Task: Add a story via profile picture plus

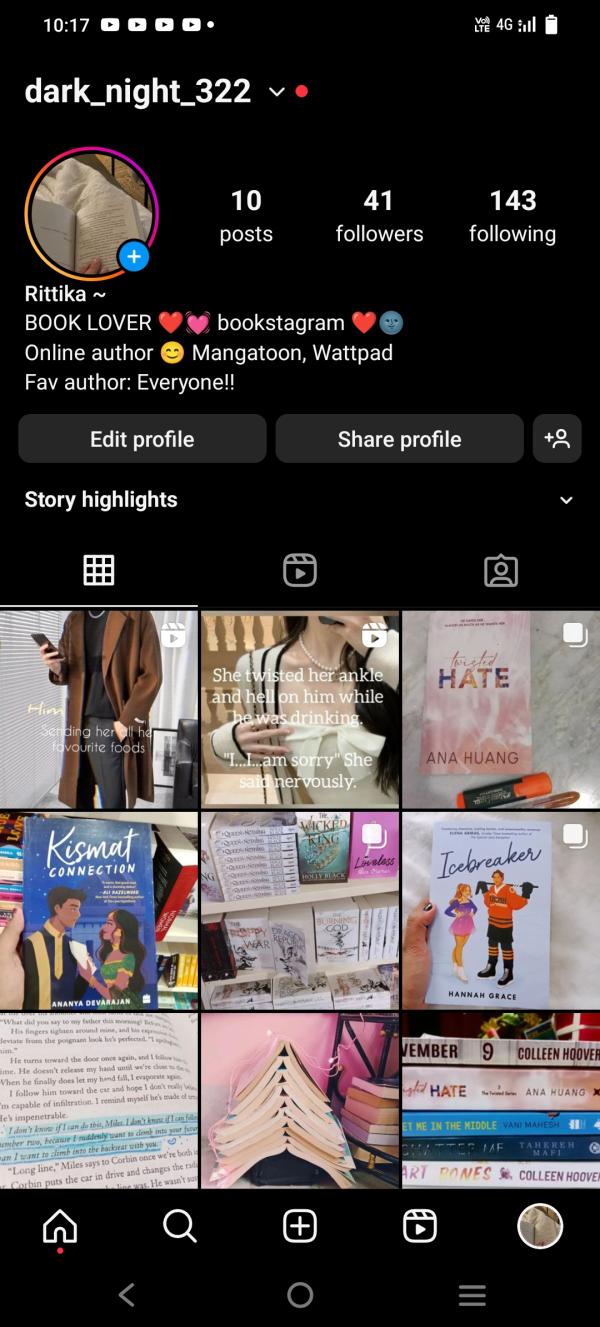Action: pyautogui.click(x=134, y=257)
